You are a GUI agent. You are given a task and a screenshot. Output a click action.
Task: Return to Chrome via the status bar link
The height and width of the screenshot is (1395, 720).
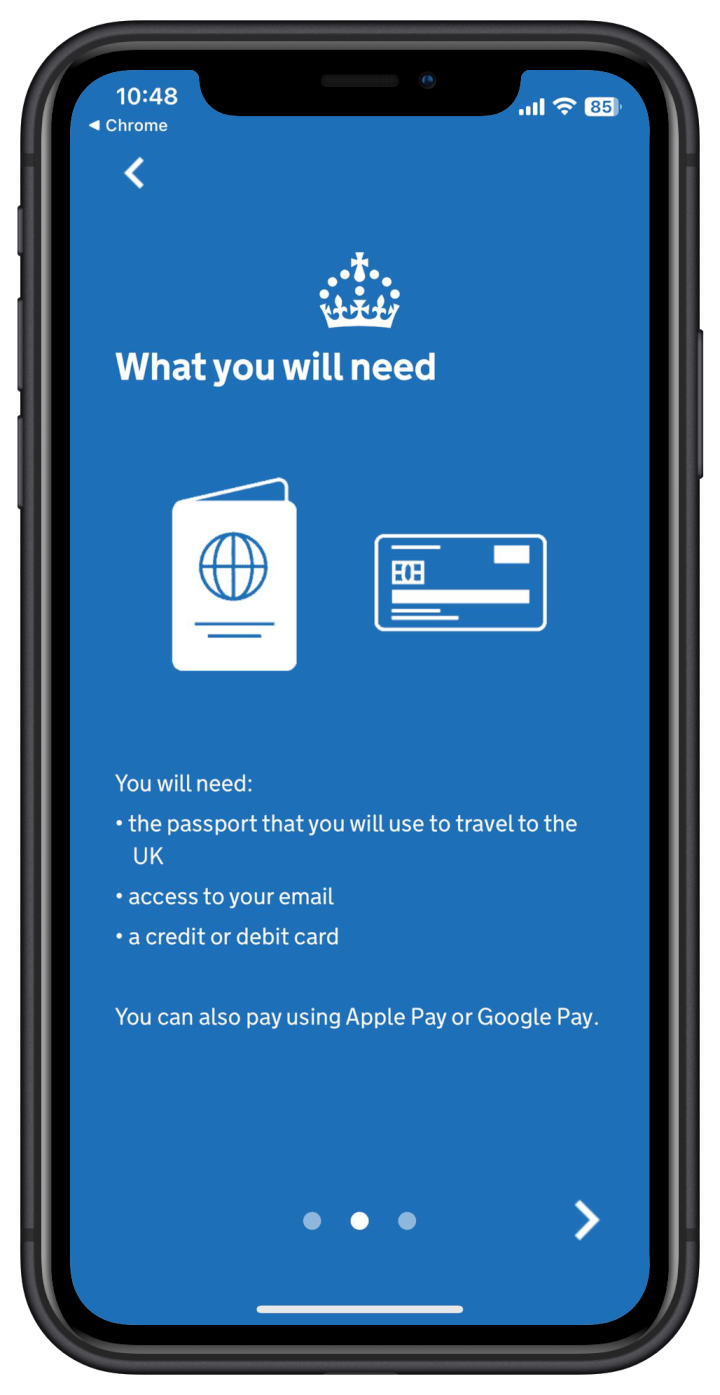click(128, 125)
